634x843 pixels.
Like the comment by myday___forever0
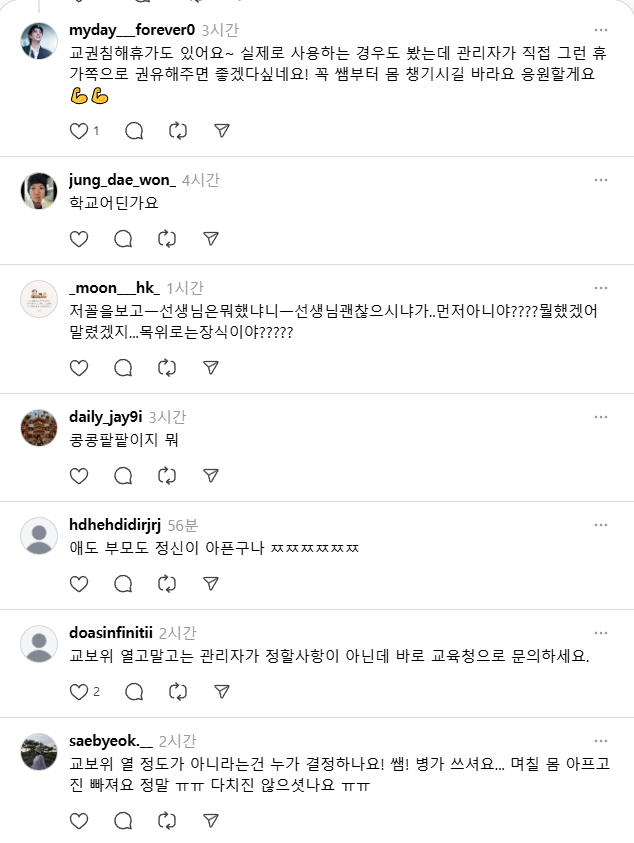pyautogui.click(x=79, y=131)
